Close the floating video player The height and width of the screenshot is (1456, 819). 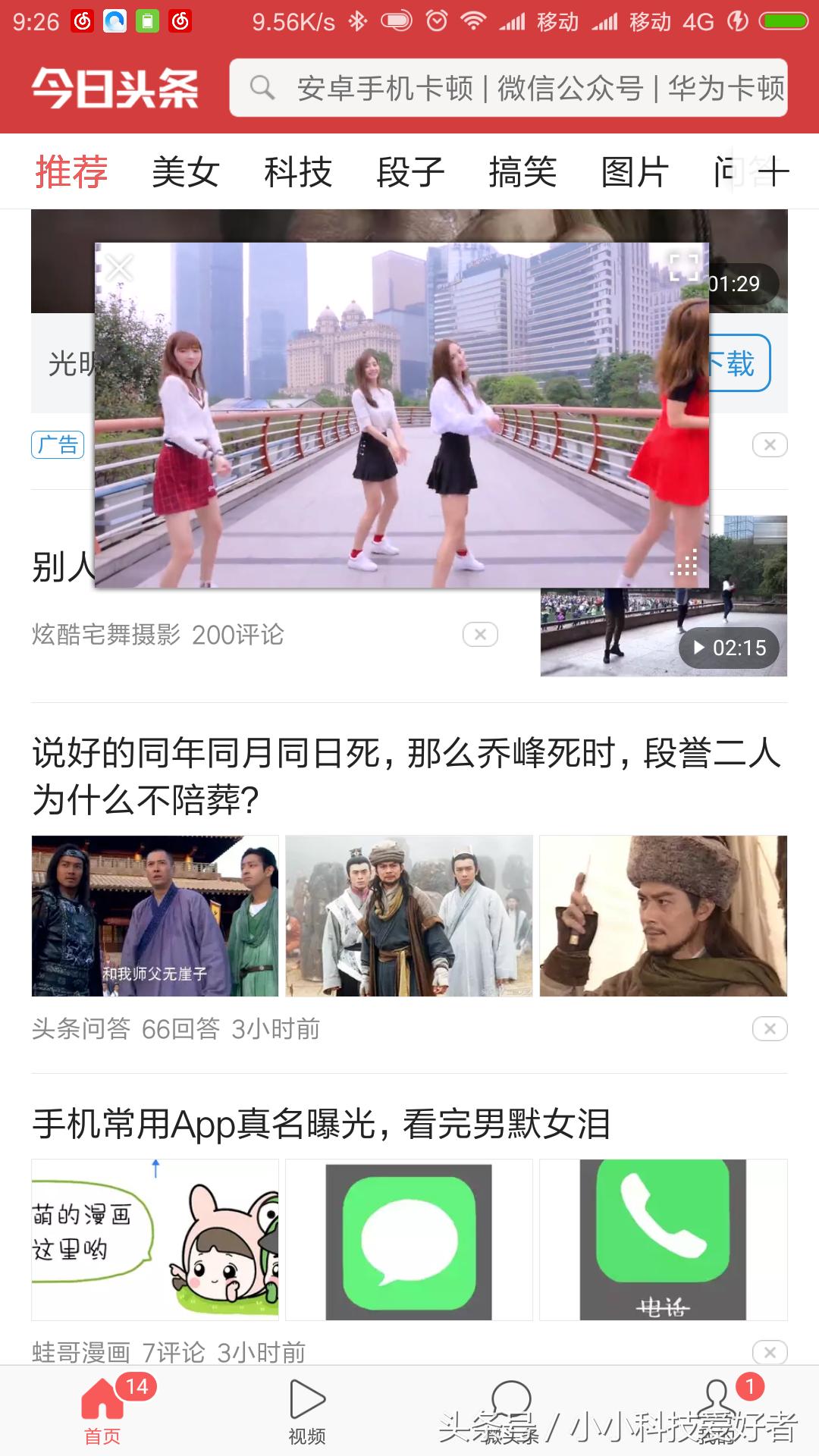(x=118, y=265)
